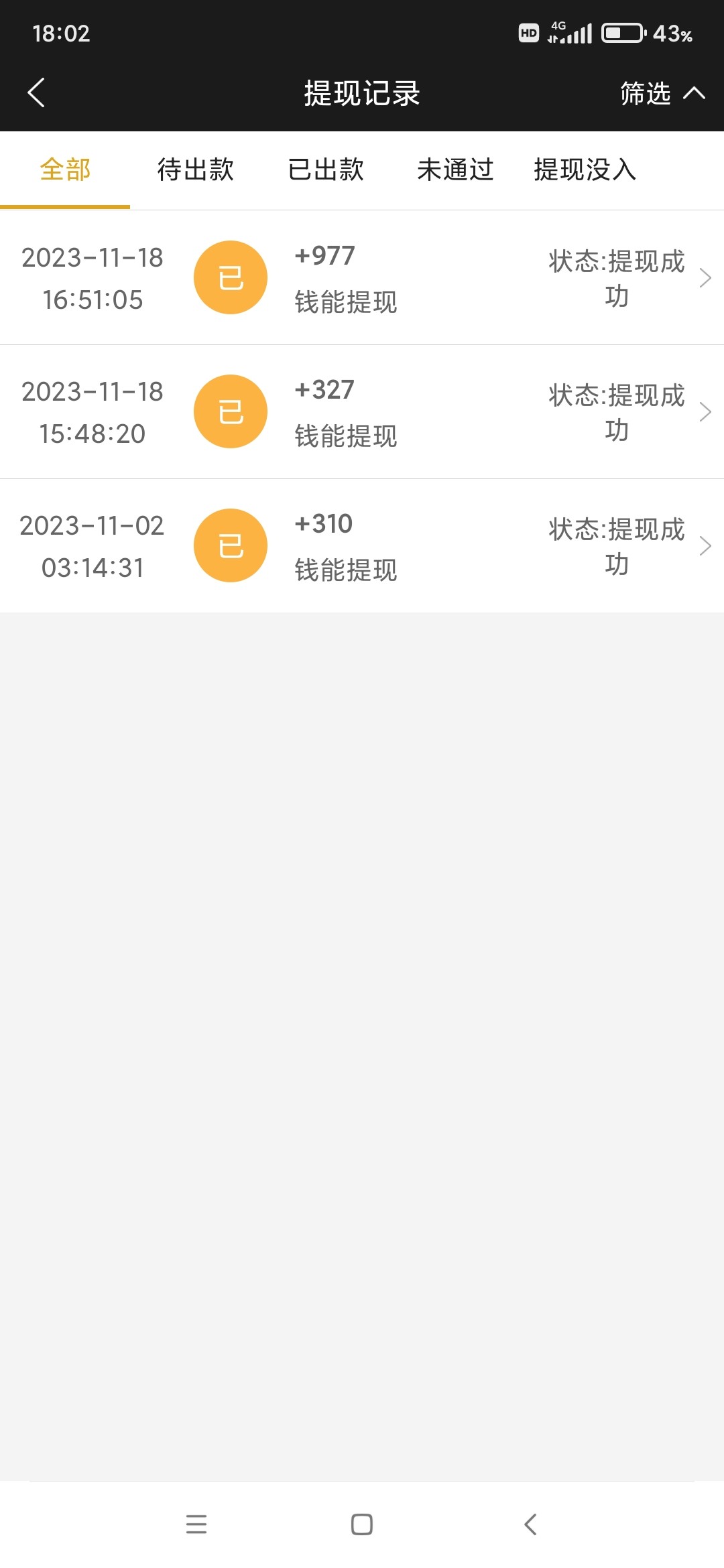Viewport: 724px width, 1568px height.
Task: Tap 状态:提现成功 on the first record
Action: [x=615, y=277]
